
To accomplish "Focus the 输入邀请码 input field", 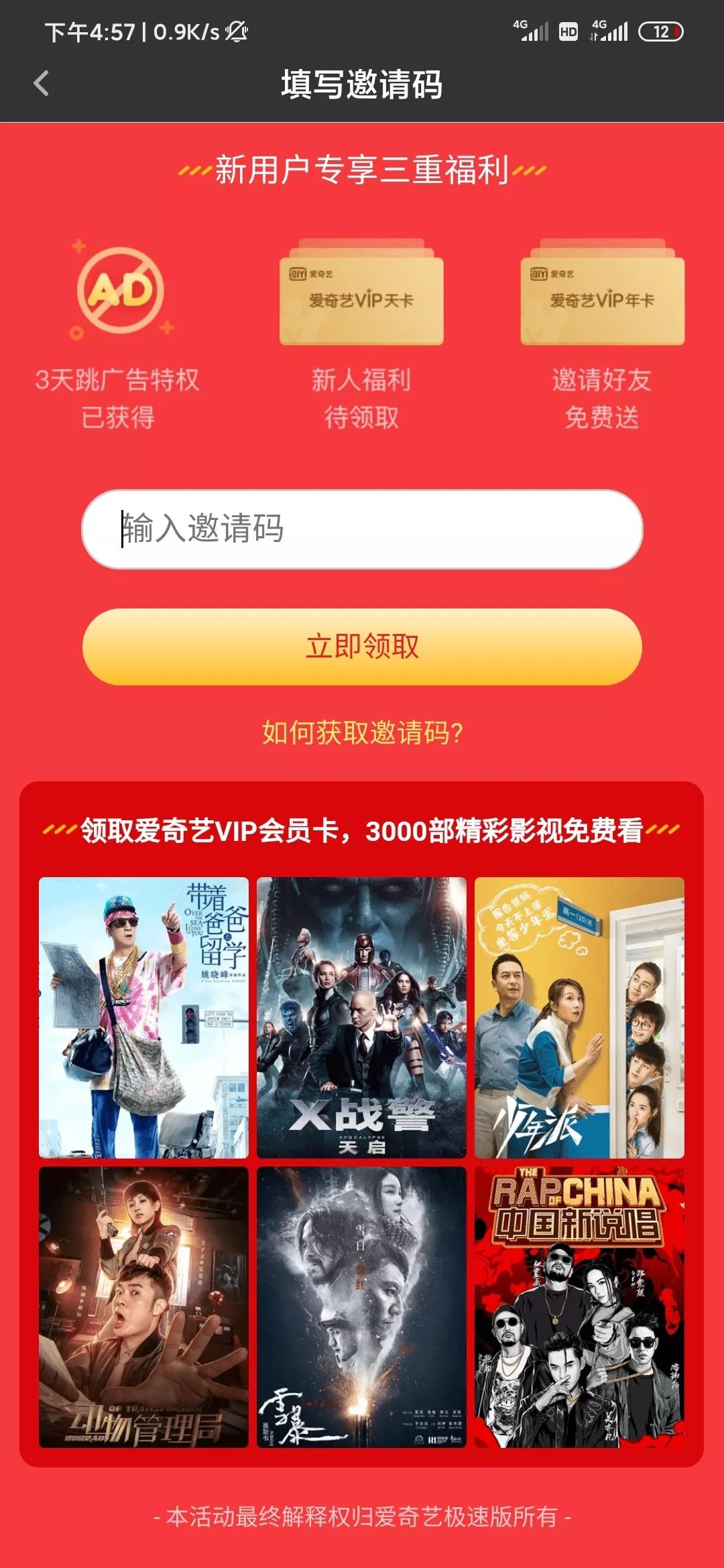I will 362,529.
